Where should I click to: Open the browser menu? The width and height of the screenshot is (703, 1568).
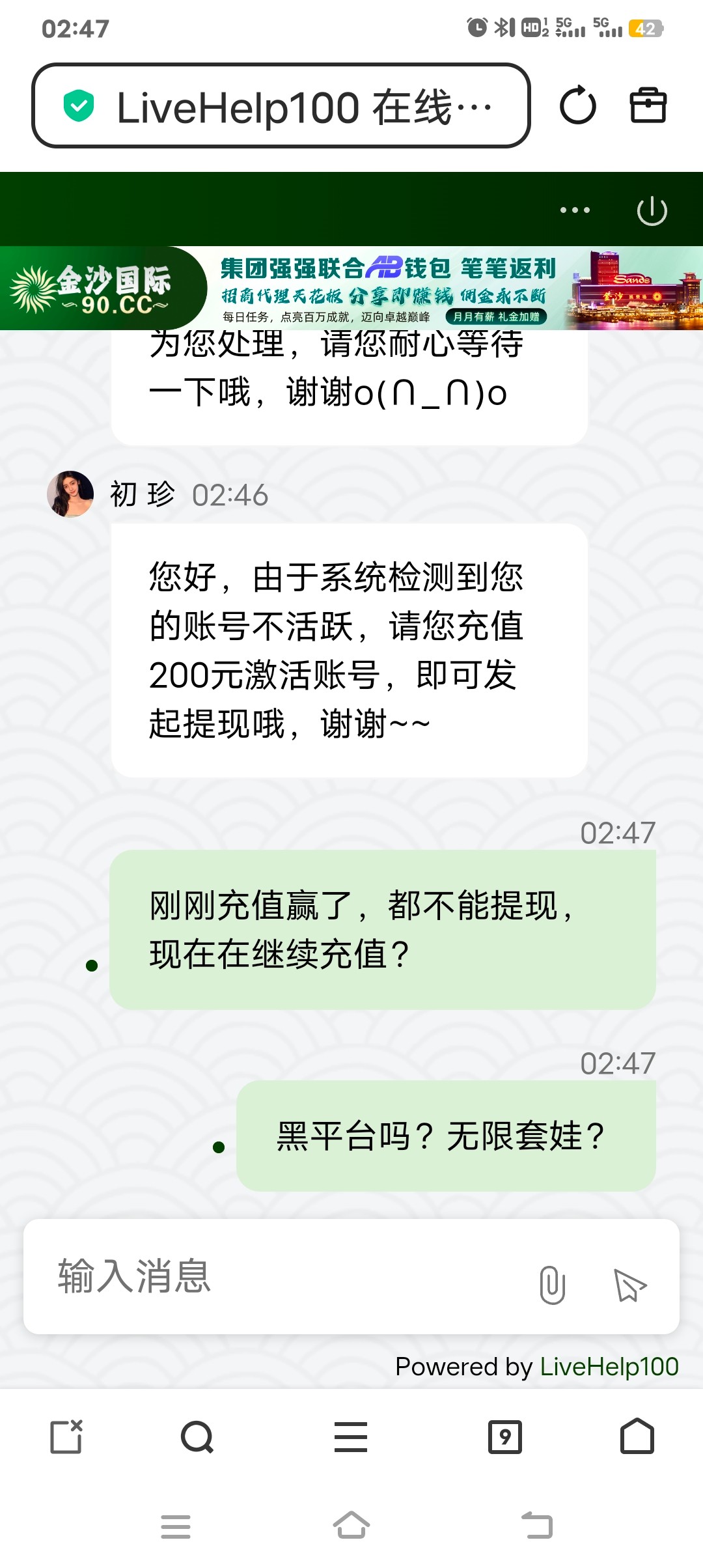tap(351, 1437)
